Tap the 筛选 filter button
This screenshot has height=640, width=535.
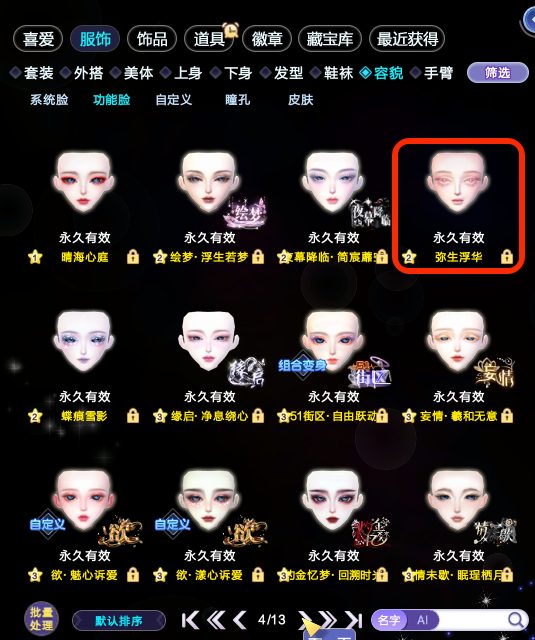497,73
